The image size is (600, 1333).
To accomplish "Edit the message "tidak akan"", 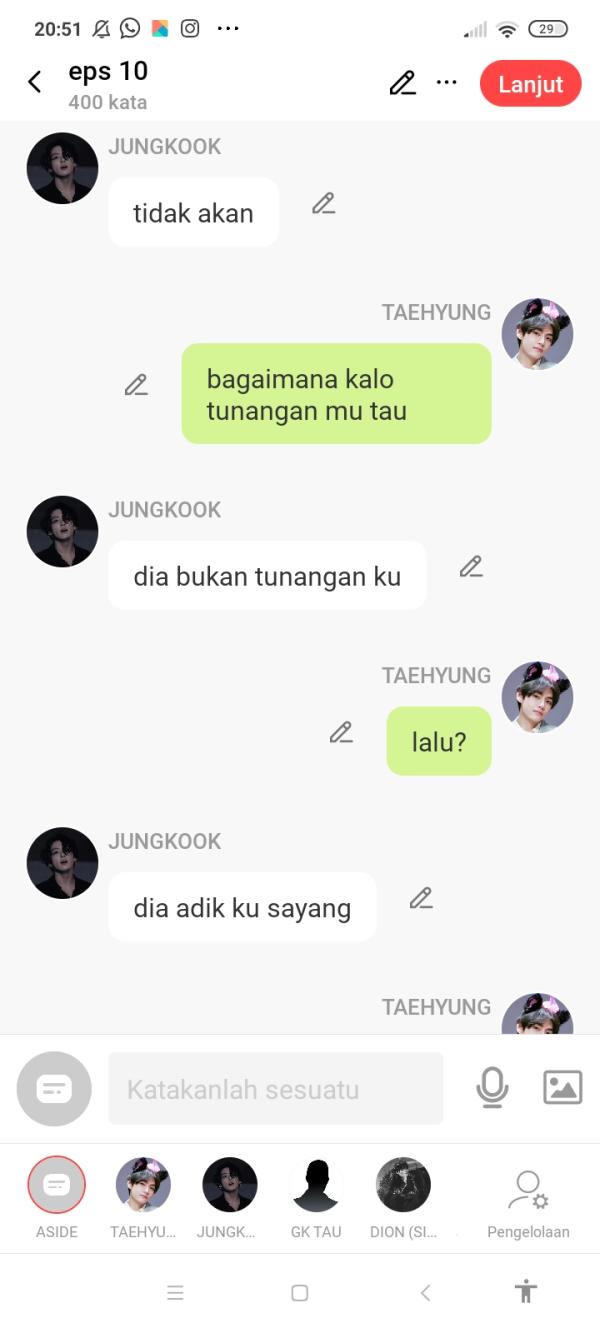I will click(323, 204).
